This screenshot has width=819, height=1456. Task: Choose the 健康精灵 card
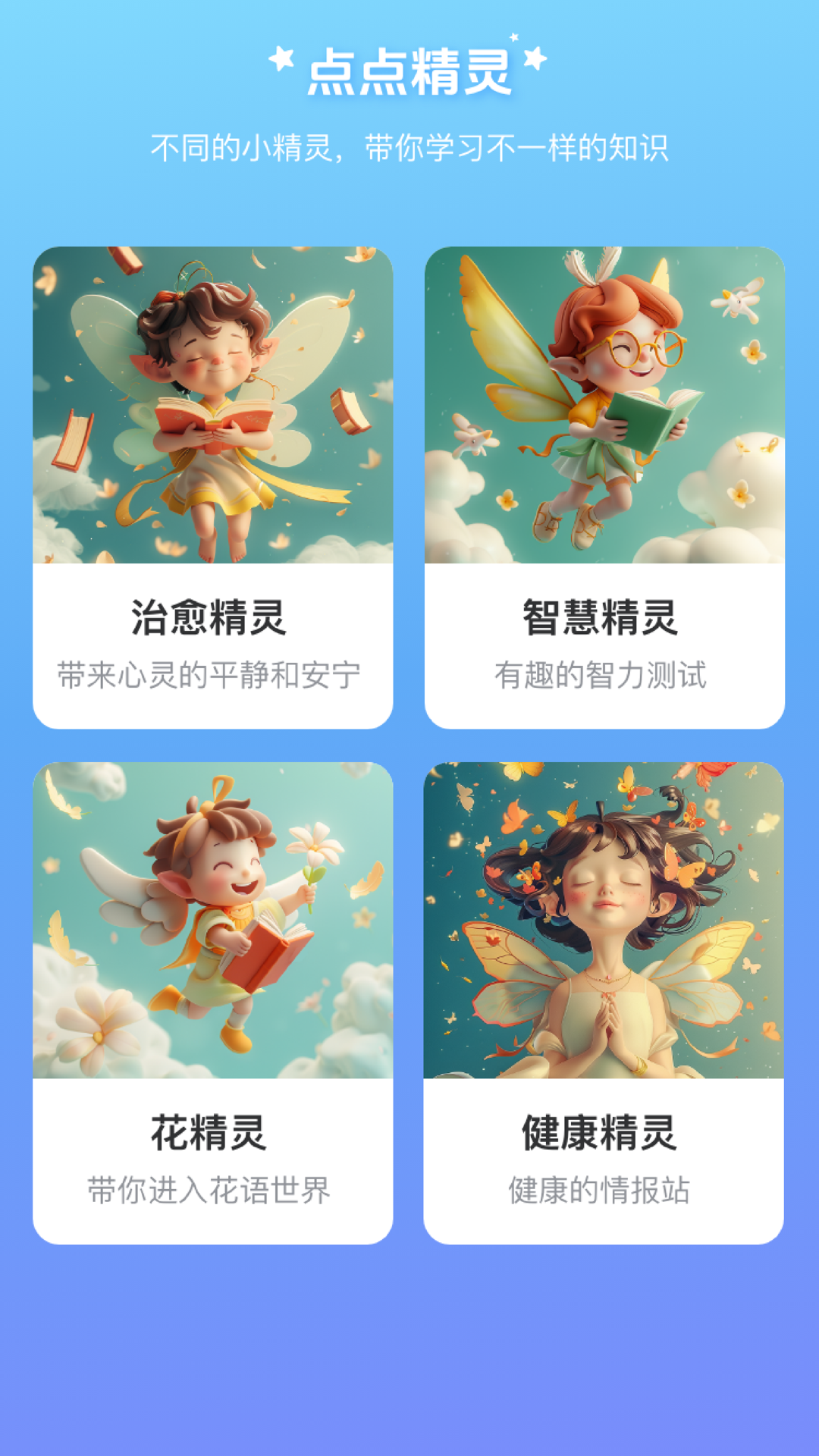tap(604, 1003)
